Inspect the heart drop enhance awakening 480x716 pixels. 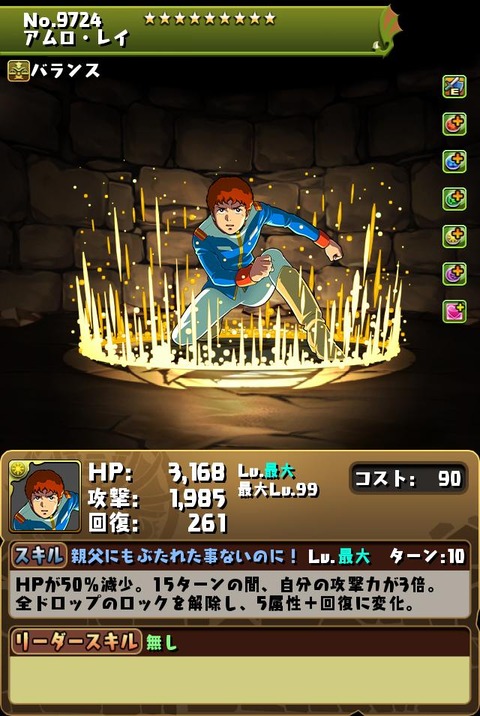[x=454, y=311]
